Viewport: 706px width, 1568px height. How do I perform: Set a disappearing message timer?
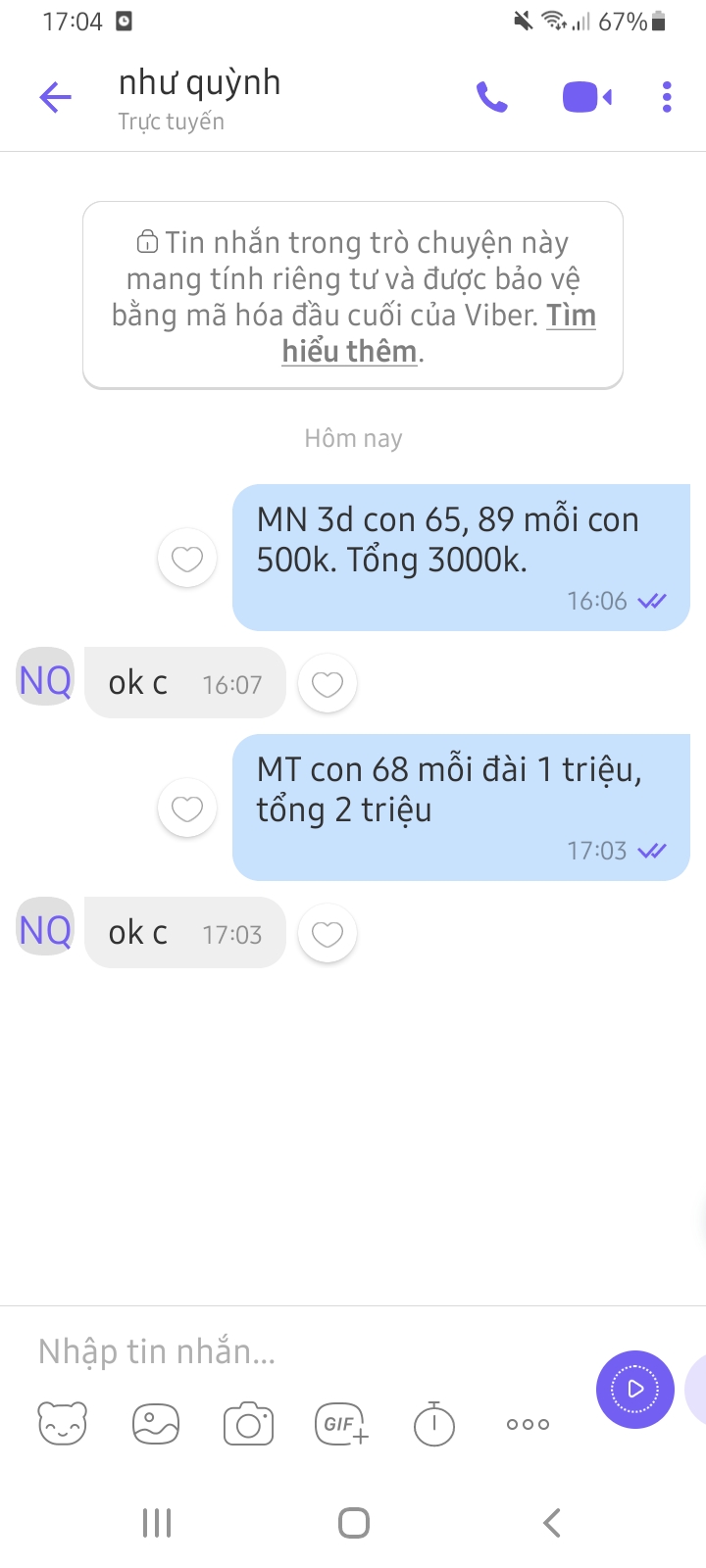pyautogui.click(x=433, y=1424)
